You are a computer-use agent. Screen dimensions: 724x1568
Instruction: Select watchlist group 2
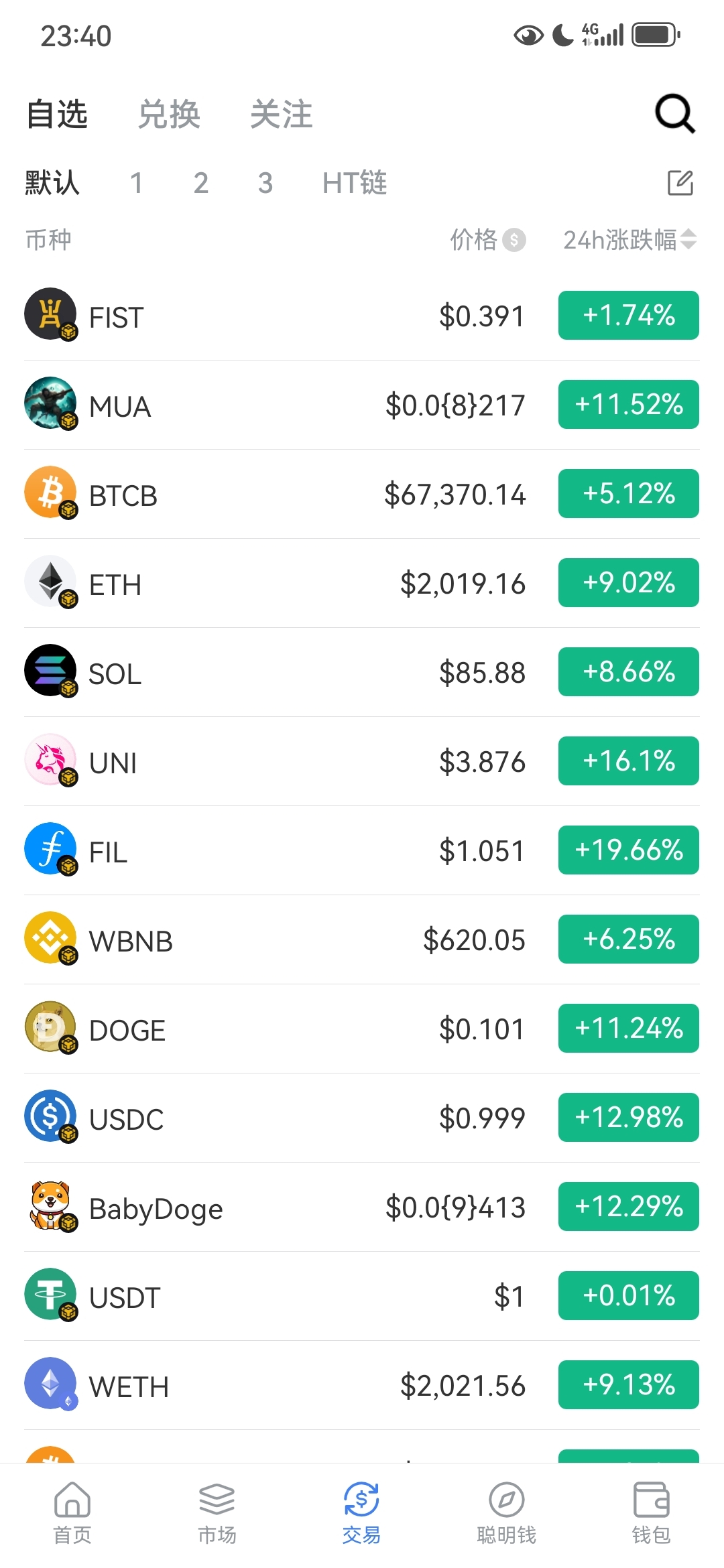[200, 183]
